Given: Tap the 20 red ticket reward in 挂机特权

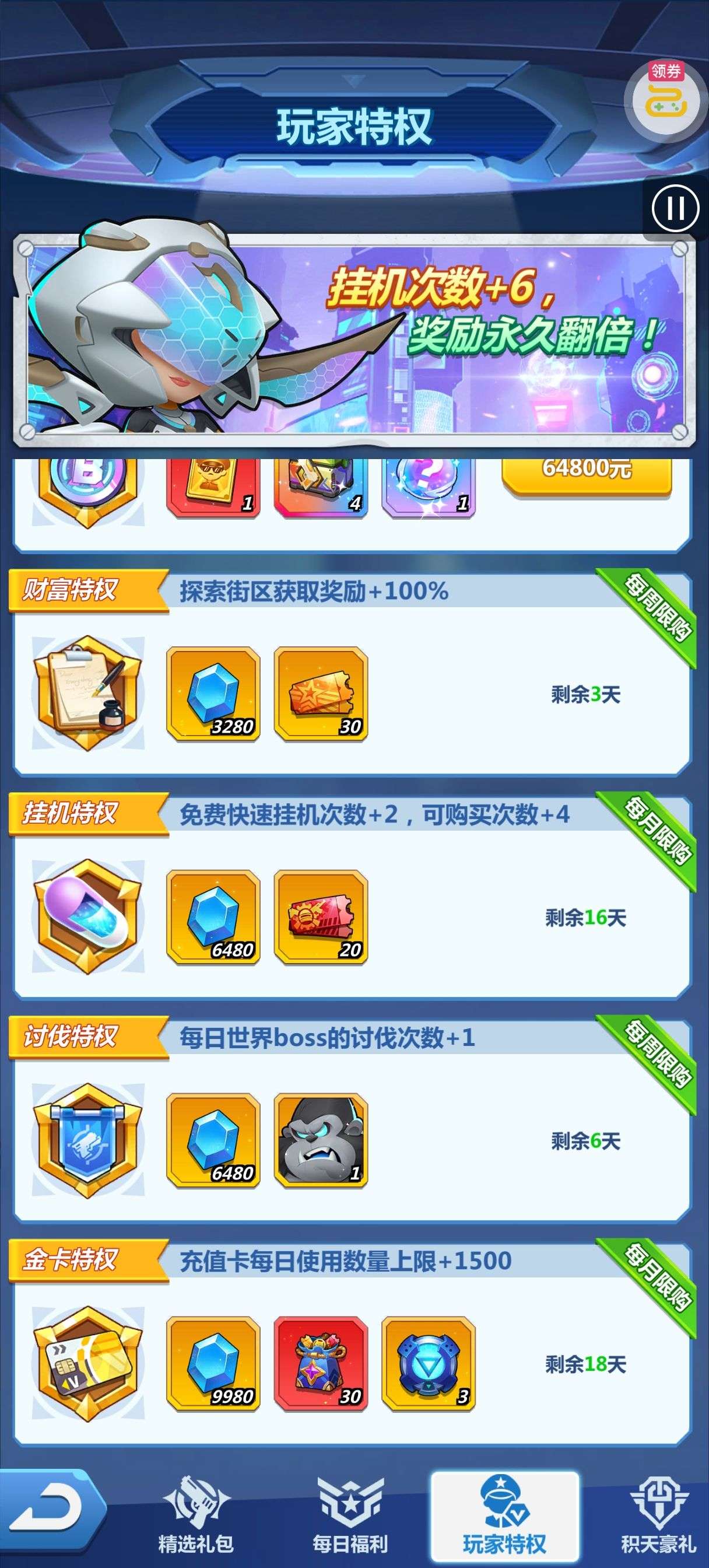Looking at the screenshot, I should [x=321, y=916].
